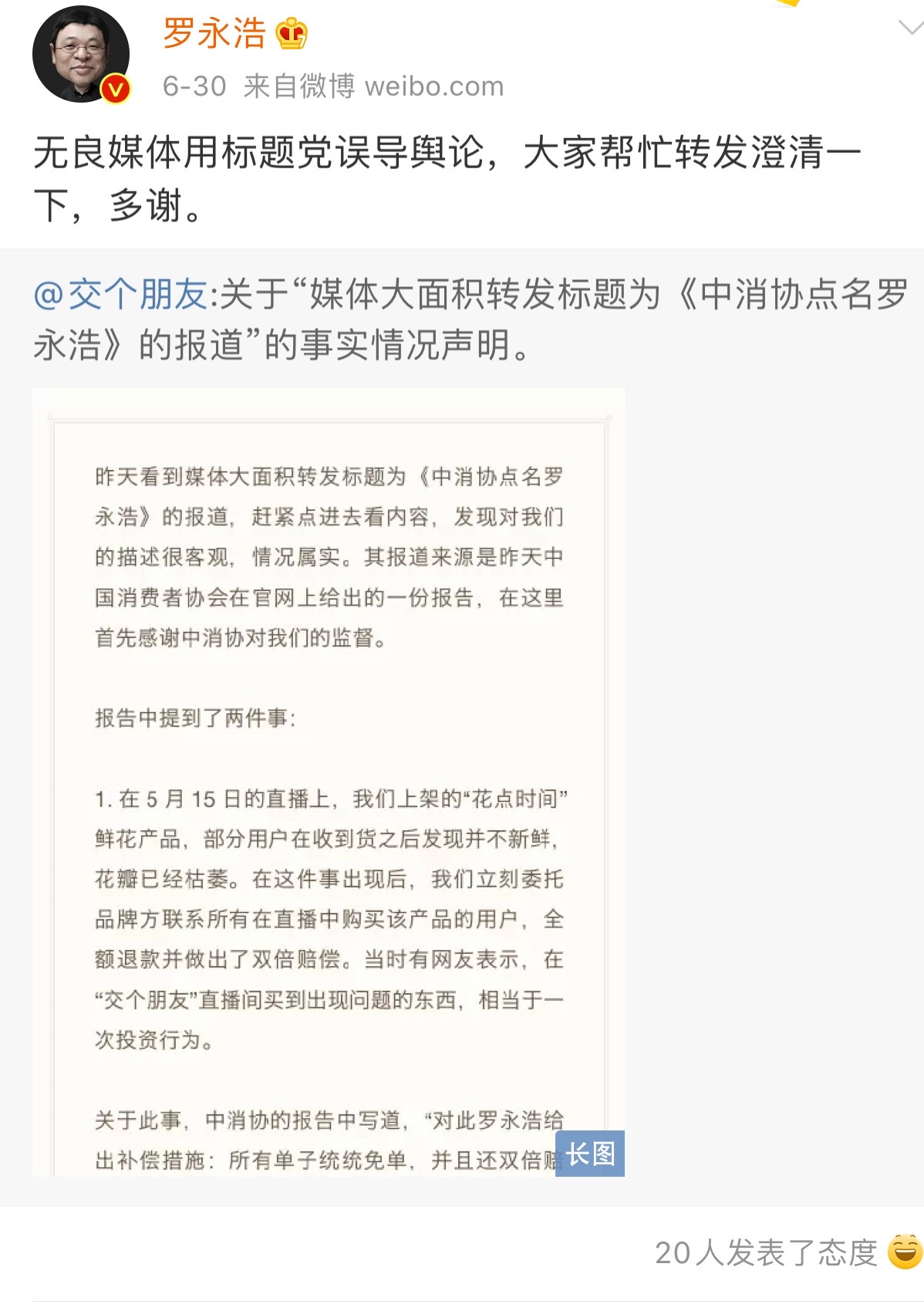
Task: Open 罗永浩's profile picture
Action: click(x=80, y=54)
